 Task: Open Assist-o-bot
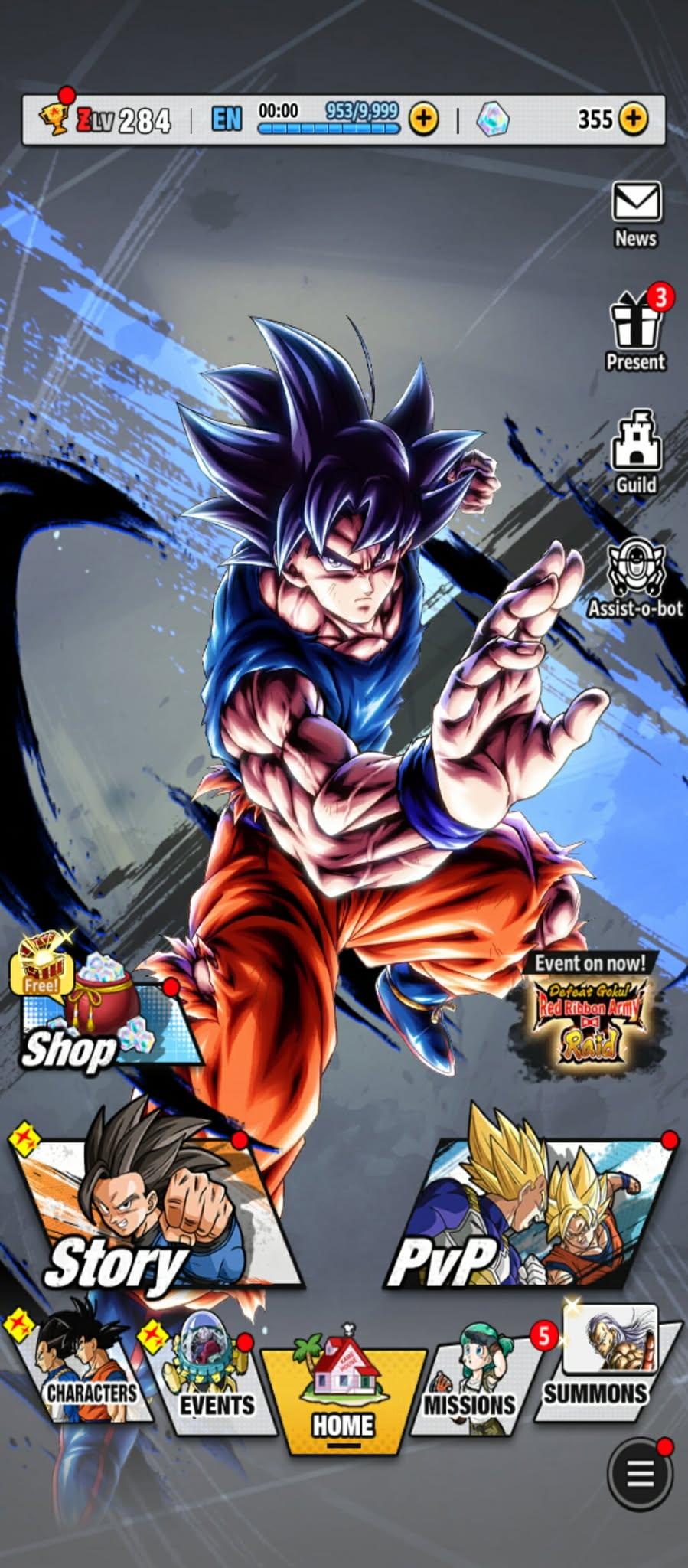click(635, 578)
